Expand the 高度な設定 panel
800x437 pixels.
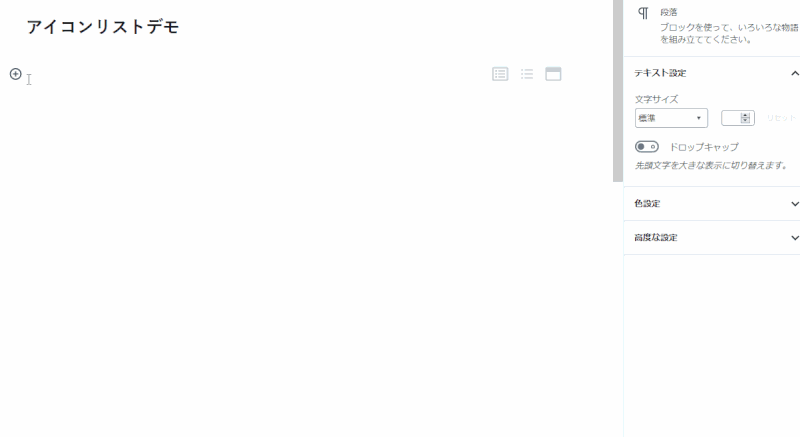pyautogui.click(x=794, y=238)
